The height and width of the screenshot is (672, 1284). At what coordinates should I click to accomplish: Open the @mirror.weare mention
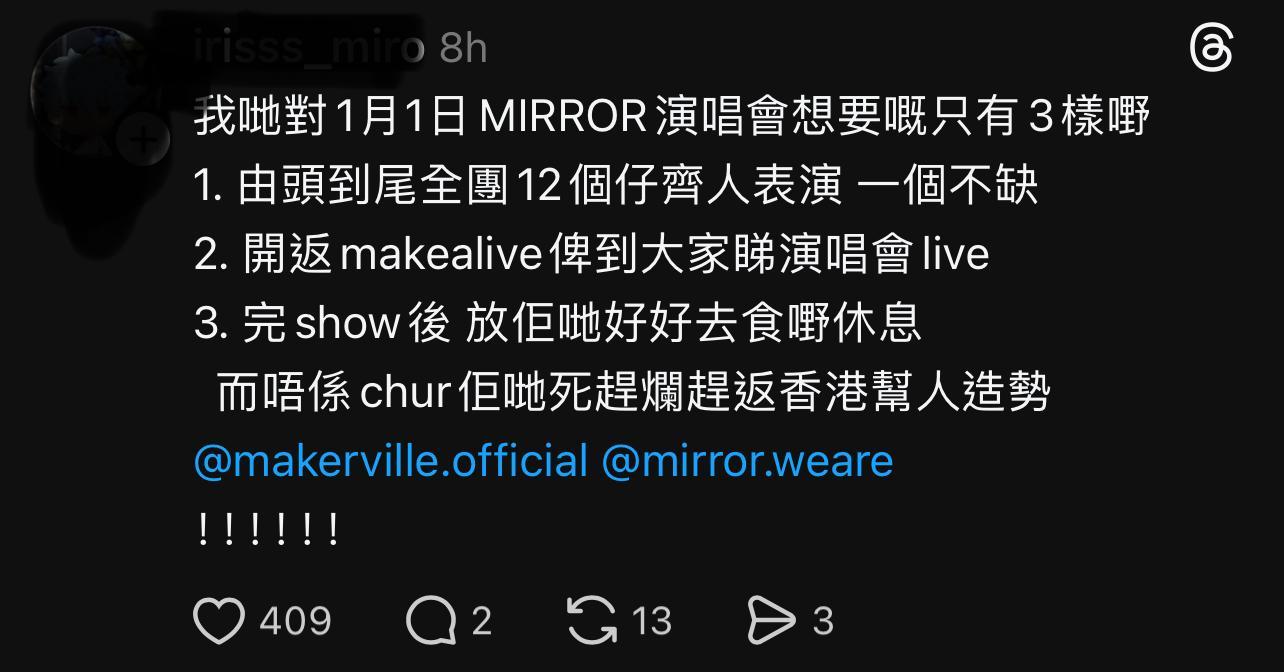pyautogui.click(x=747, y=461)
